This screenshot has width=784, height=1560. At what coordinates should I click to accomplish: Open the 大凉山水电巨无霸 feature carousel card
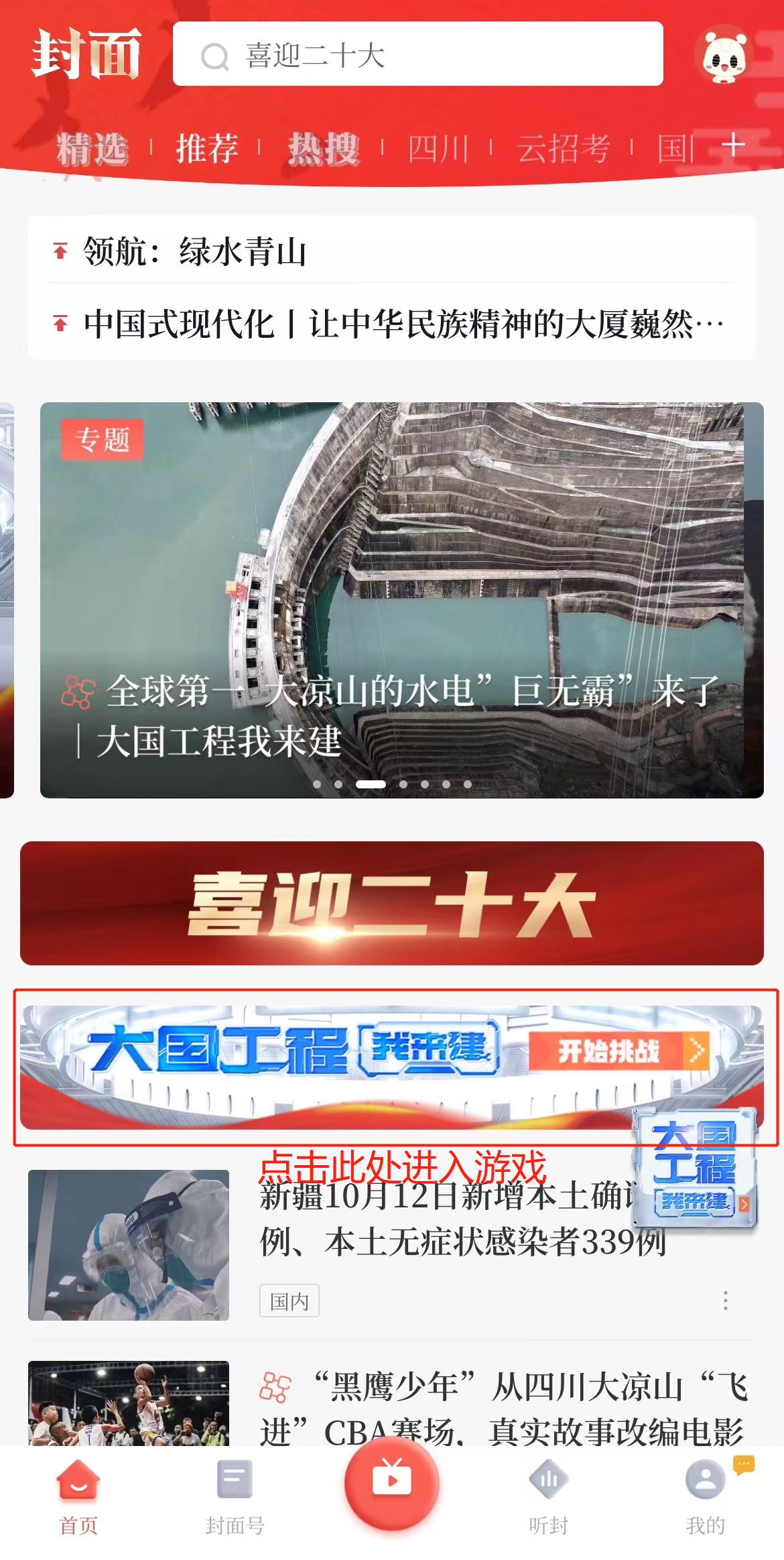402,599
